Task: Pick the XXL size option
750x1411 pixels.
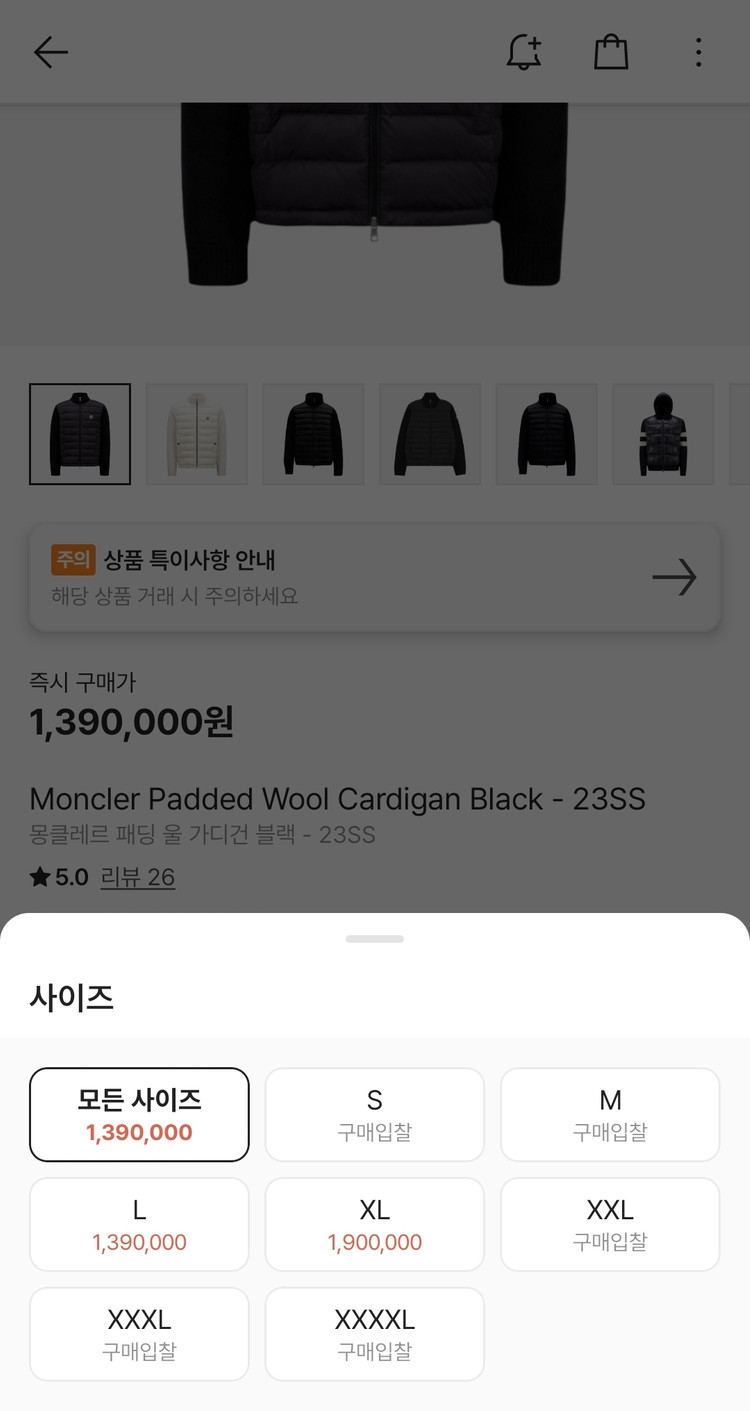Action: (610, 1224)
